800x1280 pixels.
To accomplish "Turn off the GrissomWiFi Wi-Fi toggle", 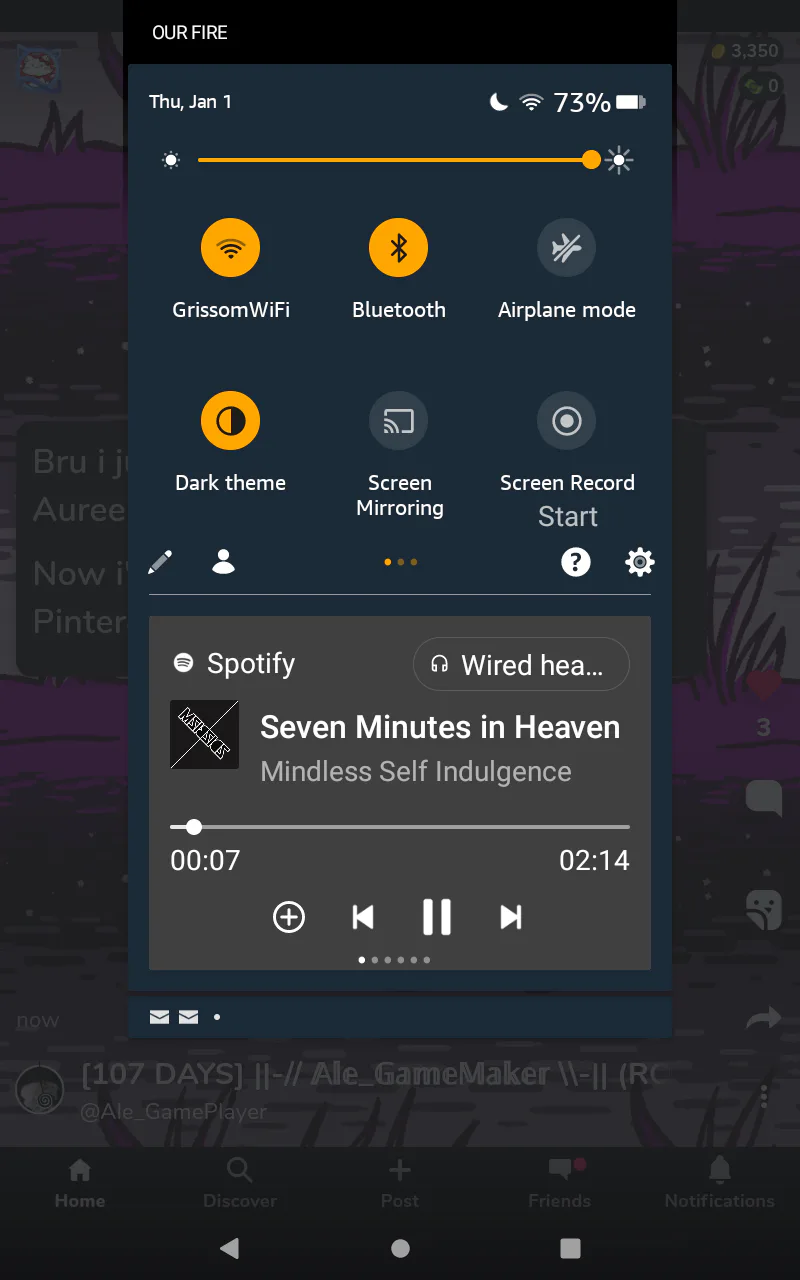I will pyautogui.click(x=230, y=247).
